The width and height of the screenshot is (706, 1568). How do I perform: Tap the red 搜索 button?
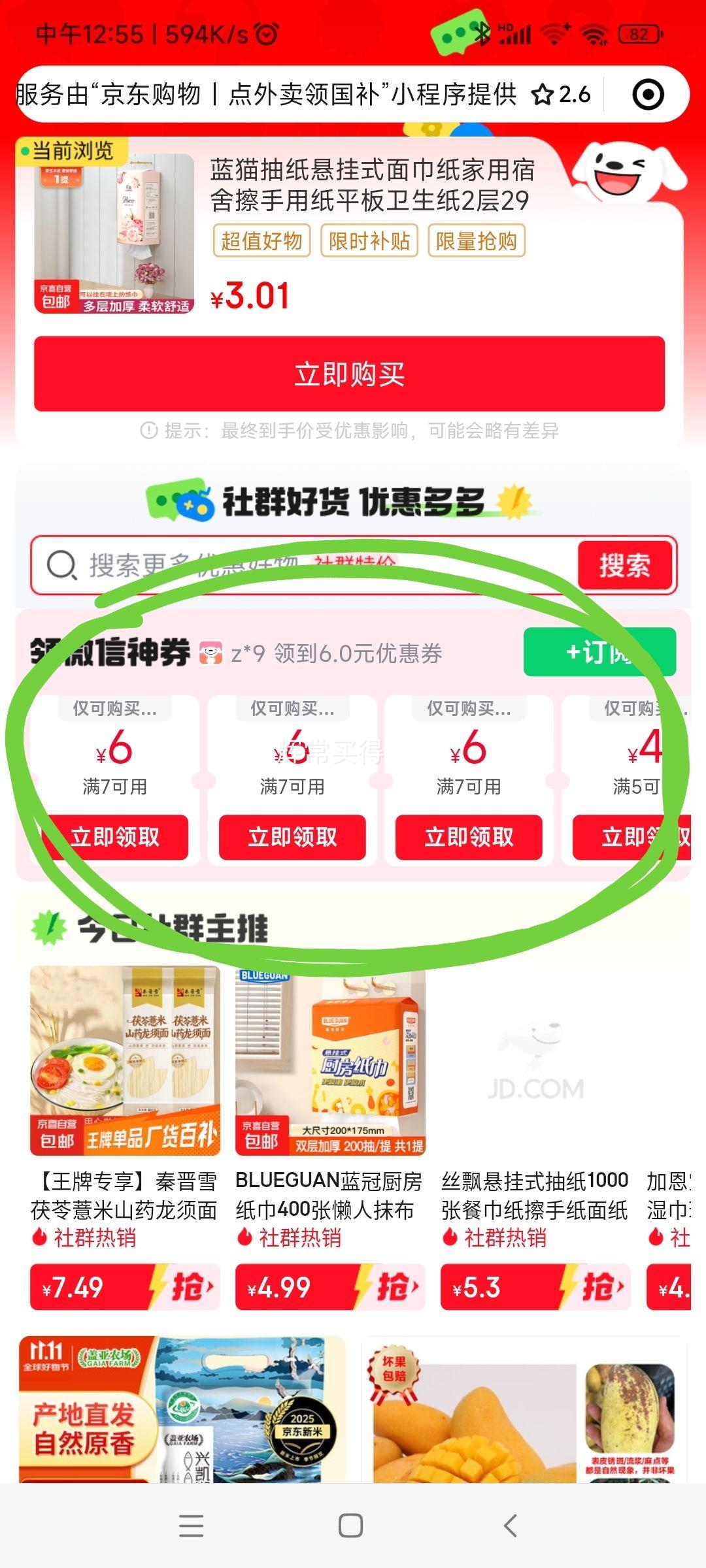coord(625,565)
